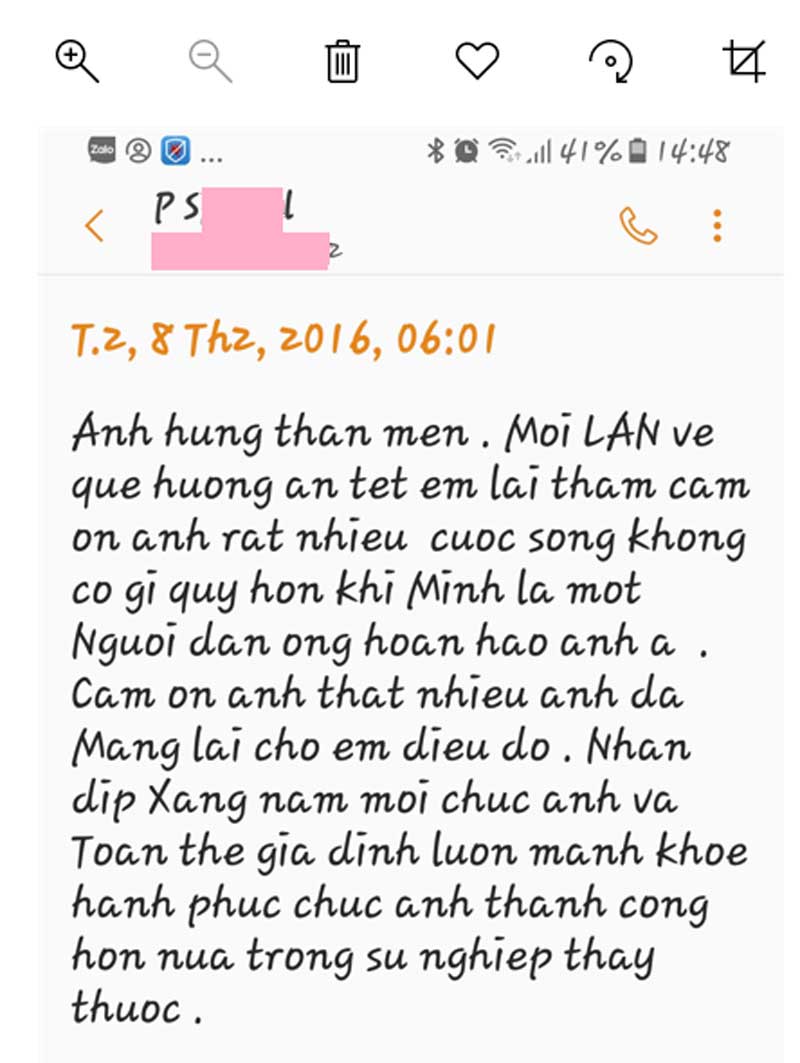Delete this picture with the trash icon
This screenshot has height=1063, width=800.
342,61
